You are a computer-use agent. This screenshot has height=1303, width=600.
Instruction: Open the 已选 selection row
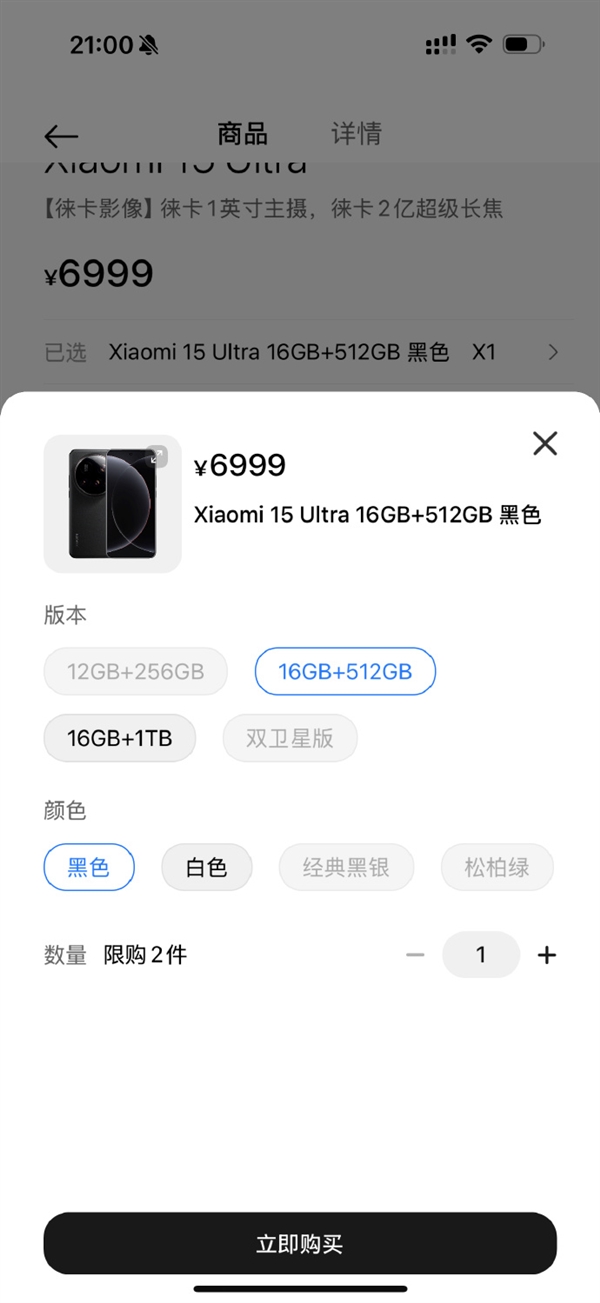pos(300,352)
